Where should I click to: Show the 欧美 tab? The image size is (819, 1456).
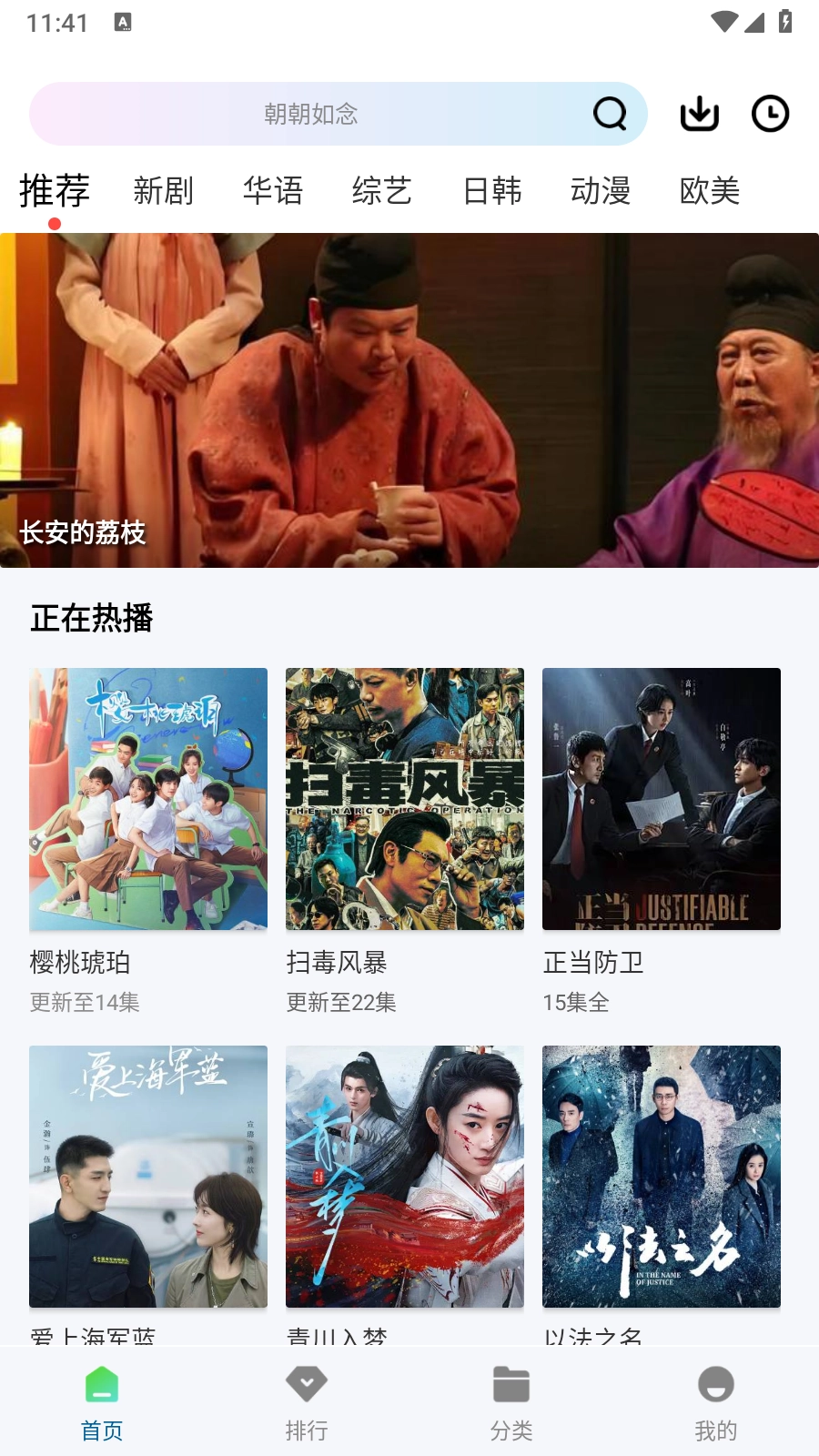click(x=710, y=191)
